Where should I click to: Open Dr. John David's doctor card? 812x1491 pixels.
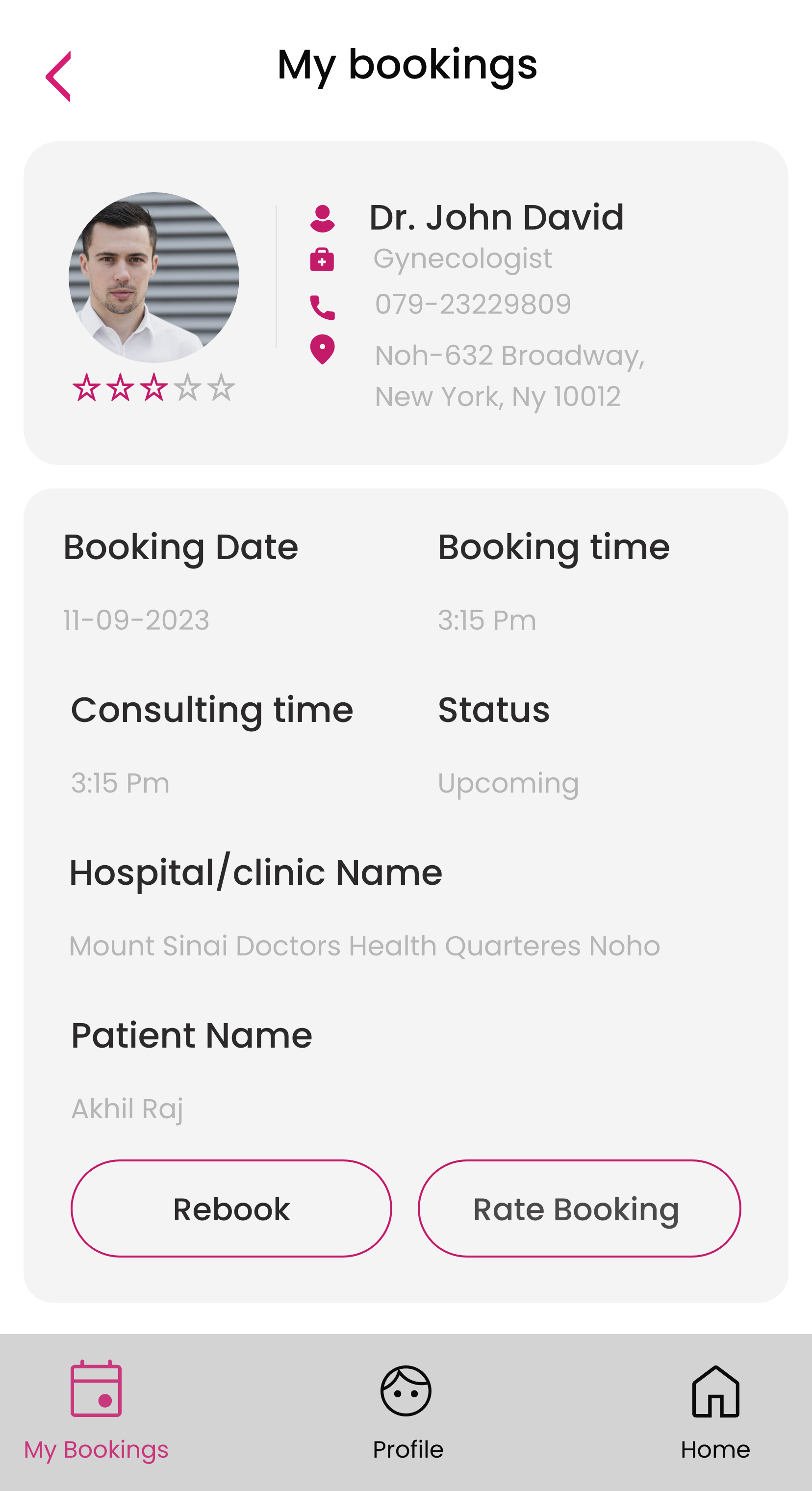click(x=405, y=303)
